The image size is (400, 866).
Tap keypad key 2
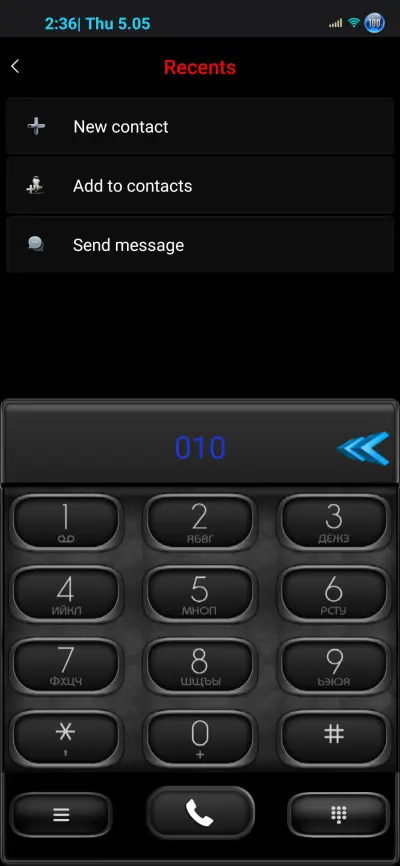coord(199,522)
